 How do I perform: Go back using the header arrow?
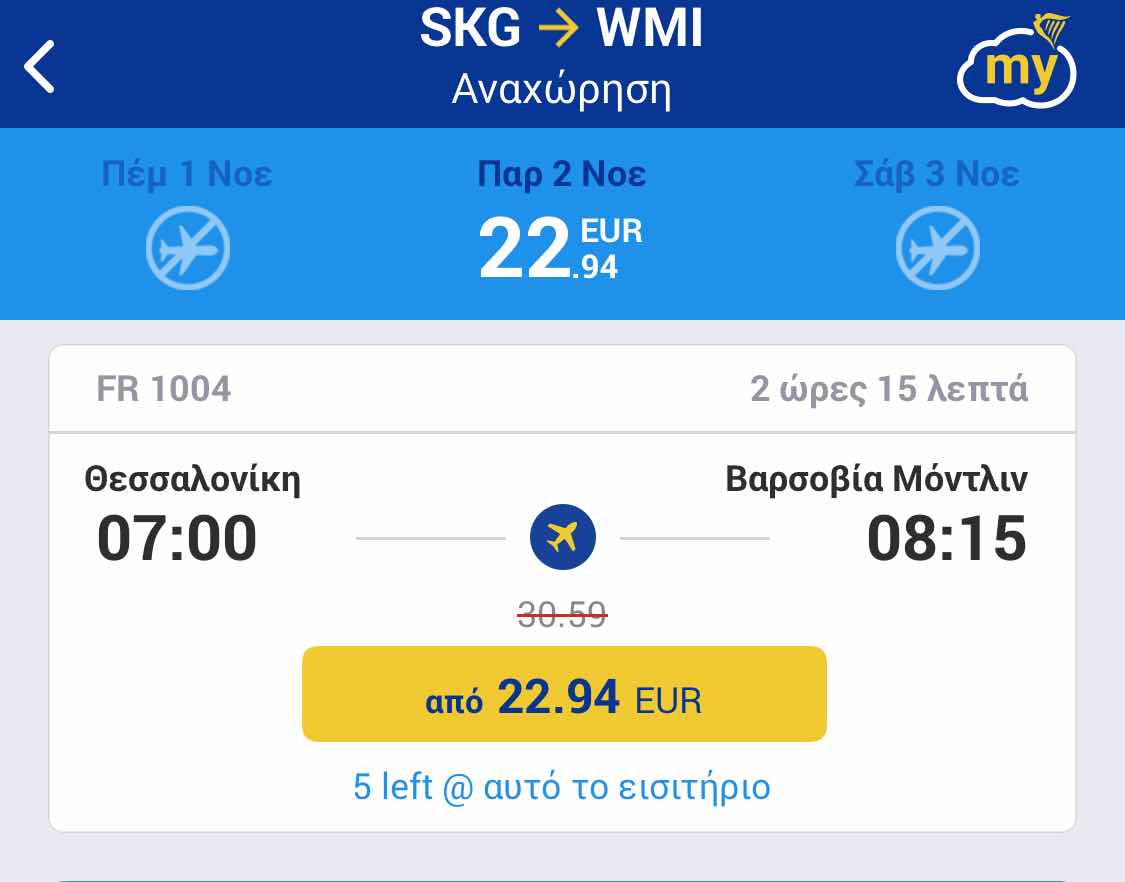(x=40, y=66)
